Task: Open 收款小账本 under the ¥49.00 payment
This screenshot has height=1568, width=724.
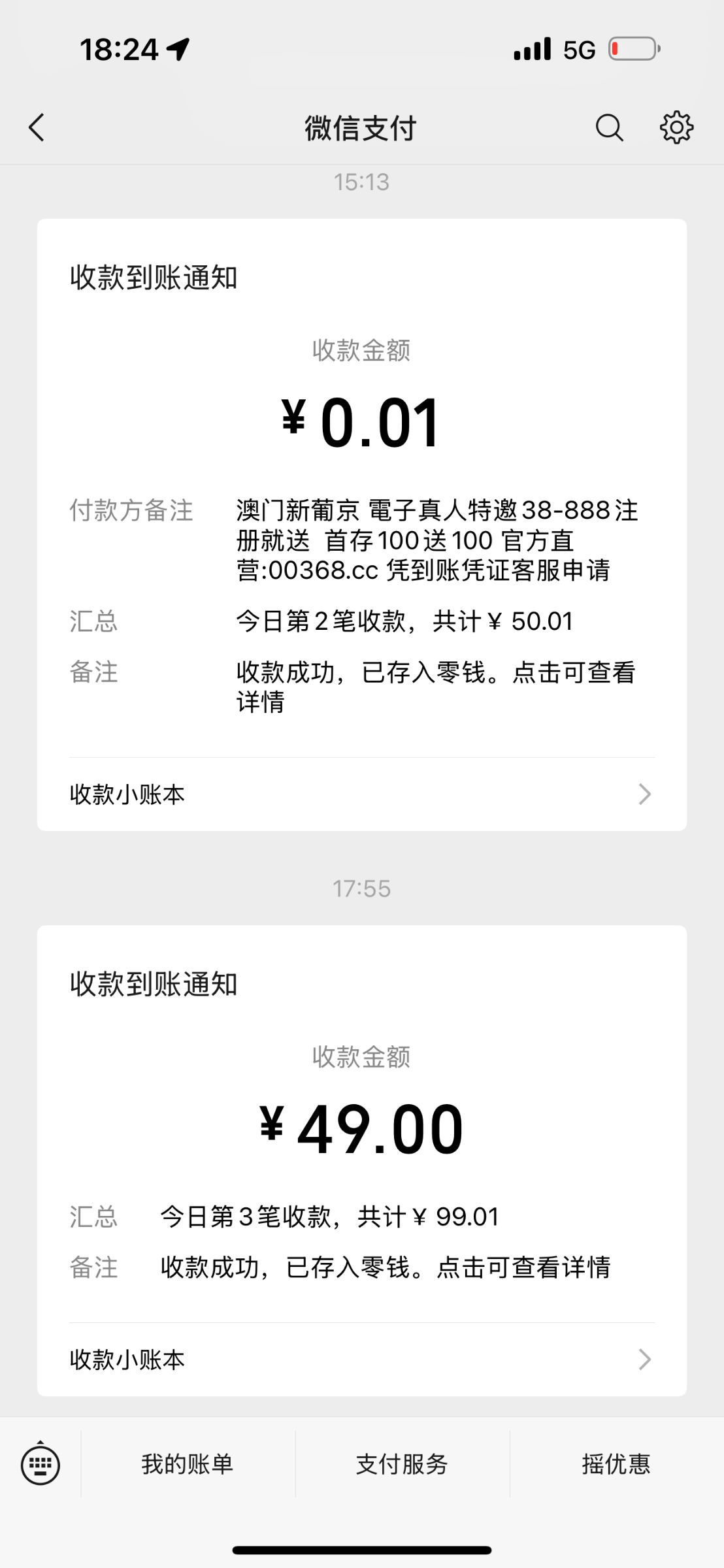Action: (361, 1360)
